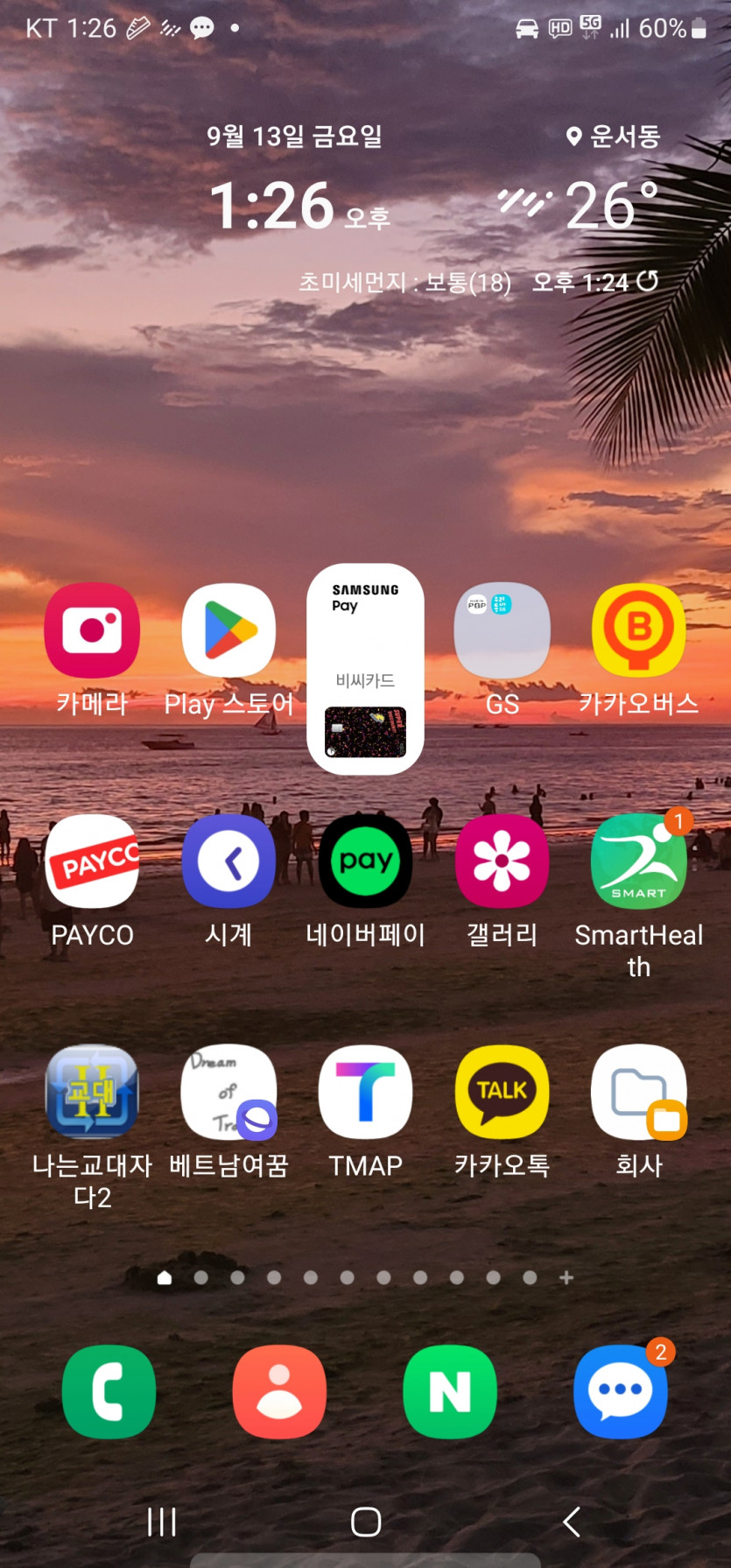
Task: Open the 시계 clock app
Action: point(228,861)
